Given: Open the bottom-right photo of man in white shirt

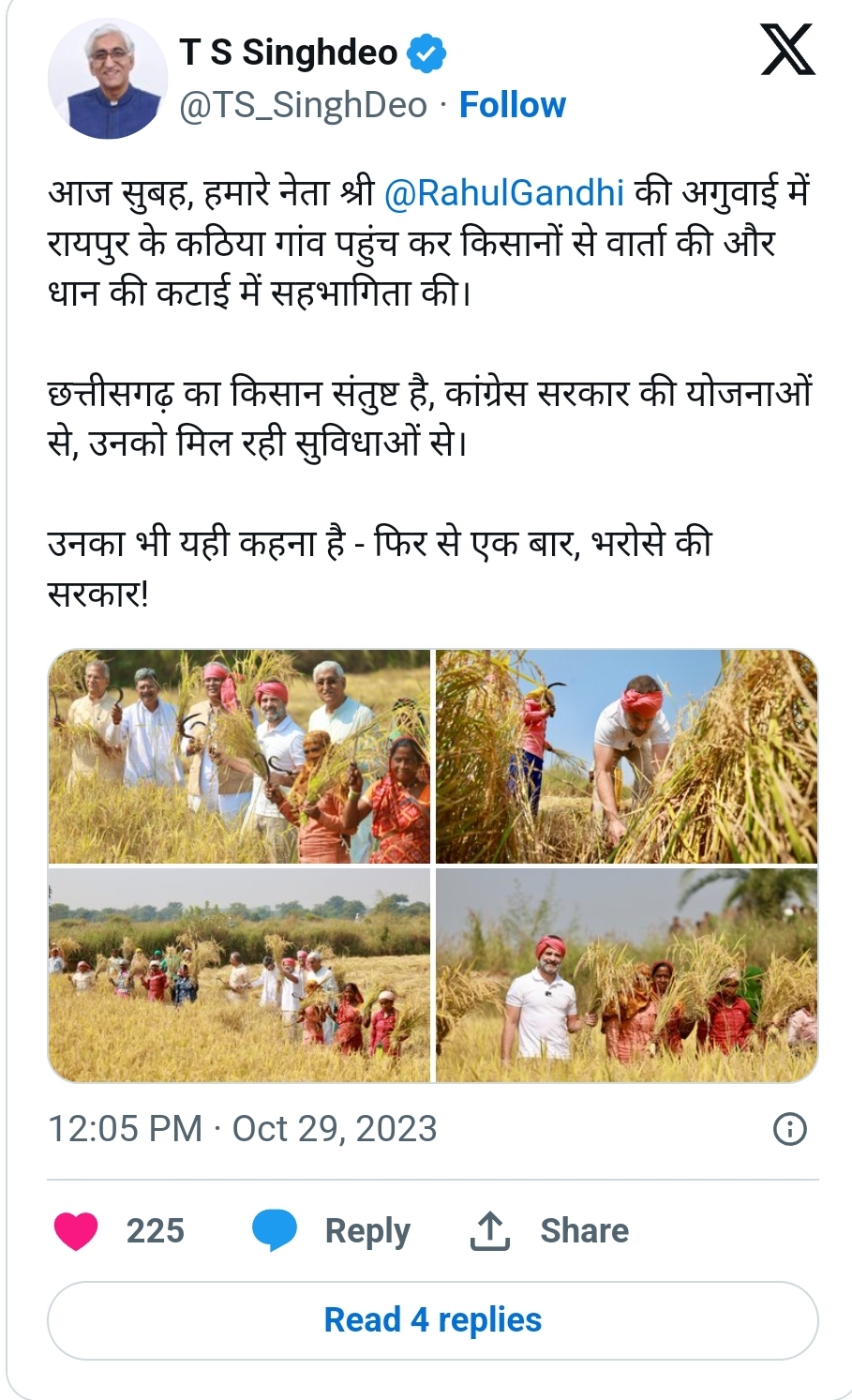Looking at the screenshot, I should click(626, 975).
